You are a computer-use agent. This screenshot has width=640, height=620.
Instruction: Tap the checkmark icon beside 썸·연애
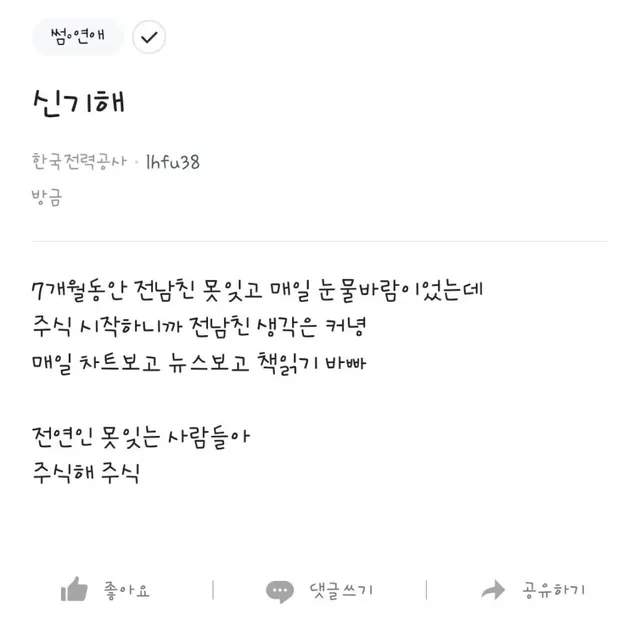click(x=149, y=37)
